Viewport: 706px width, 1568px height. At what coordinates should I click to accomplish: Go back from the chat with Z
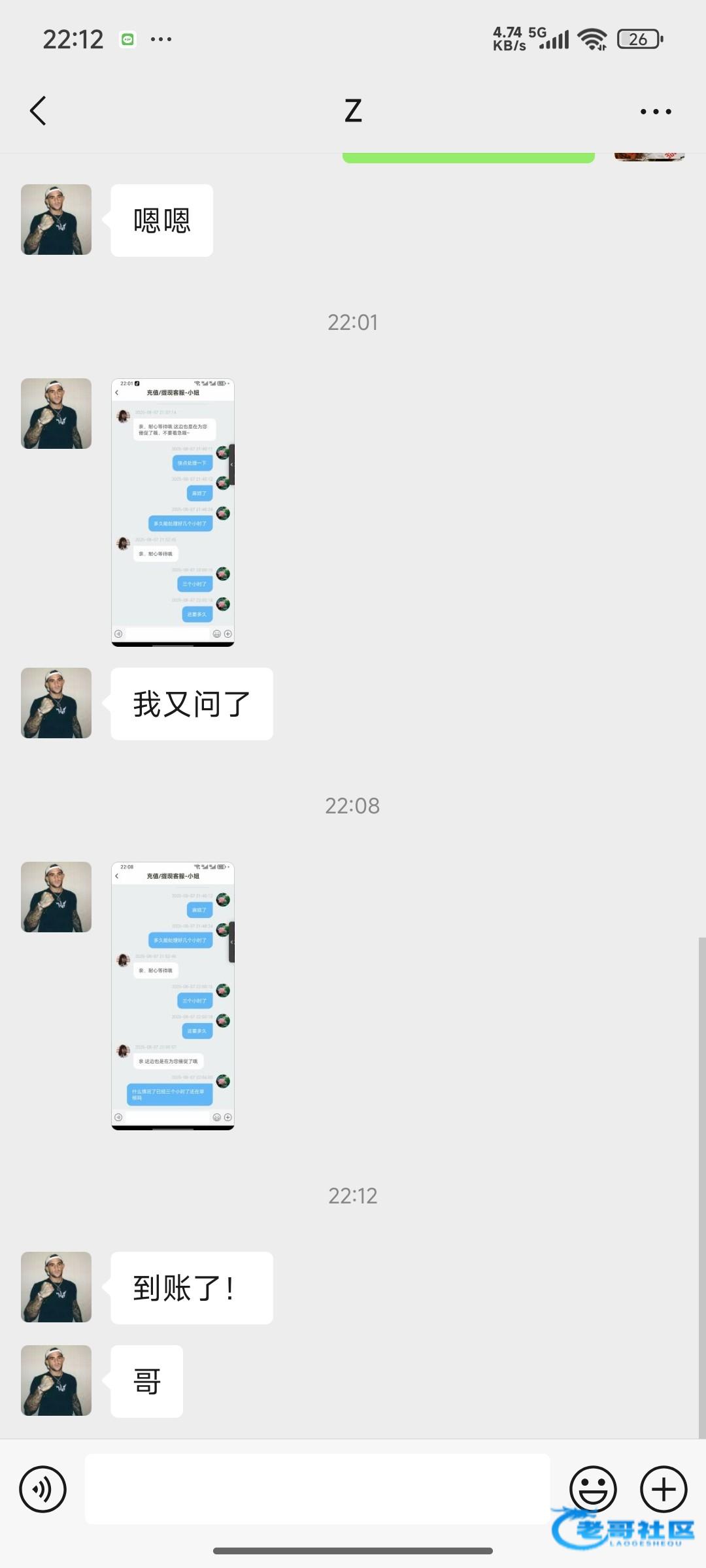click(38, 110)
